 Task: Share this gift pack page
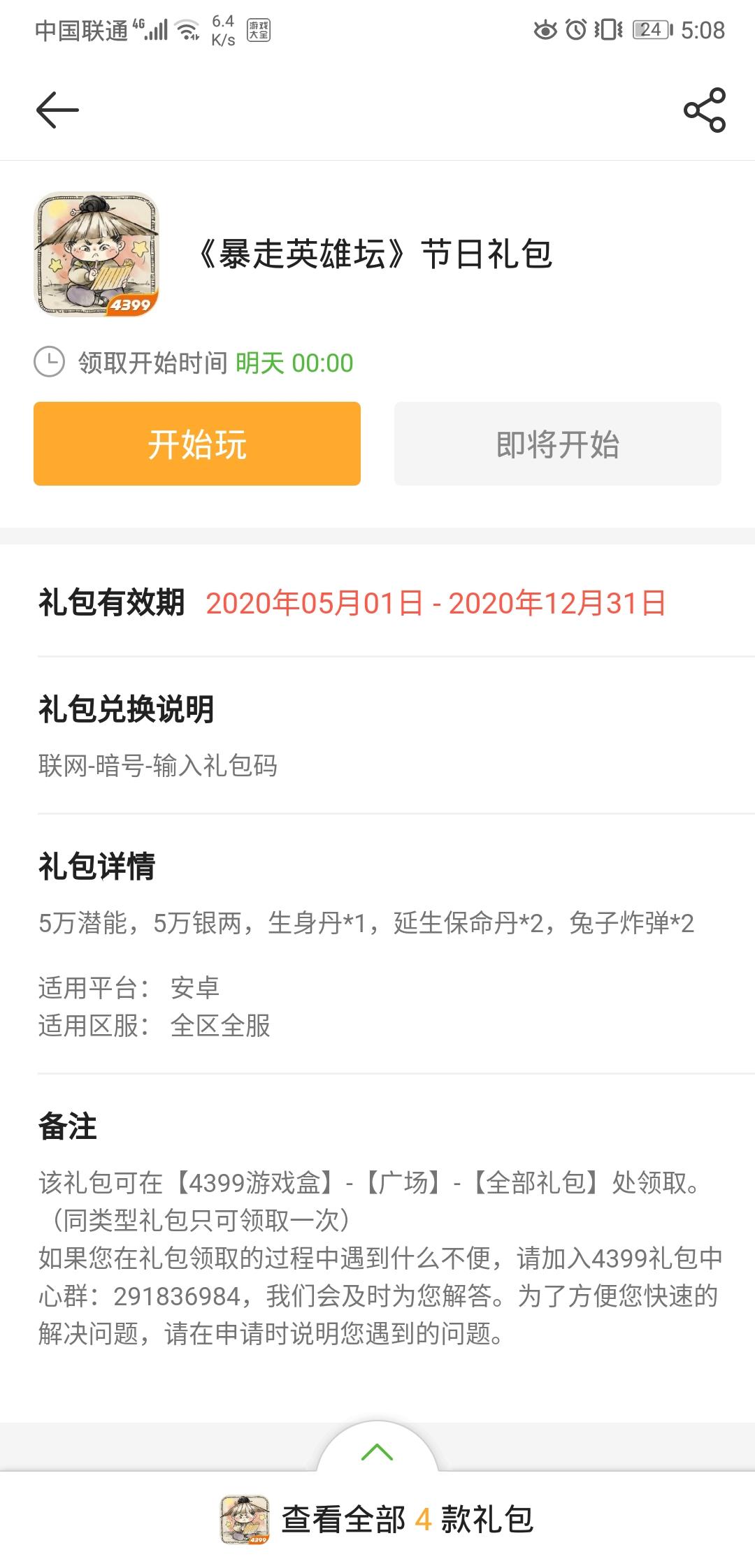pyautogui.click(x=704, y=110)
